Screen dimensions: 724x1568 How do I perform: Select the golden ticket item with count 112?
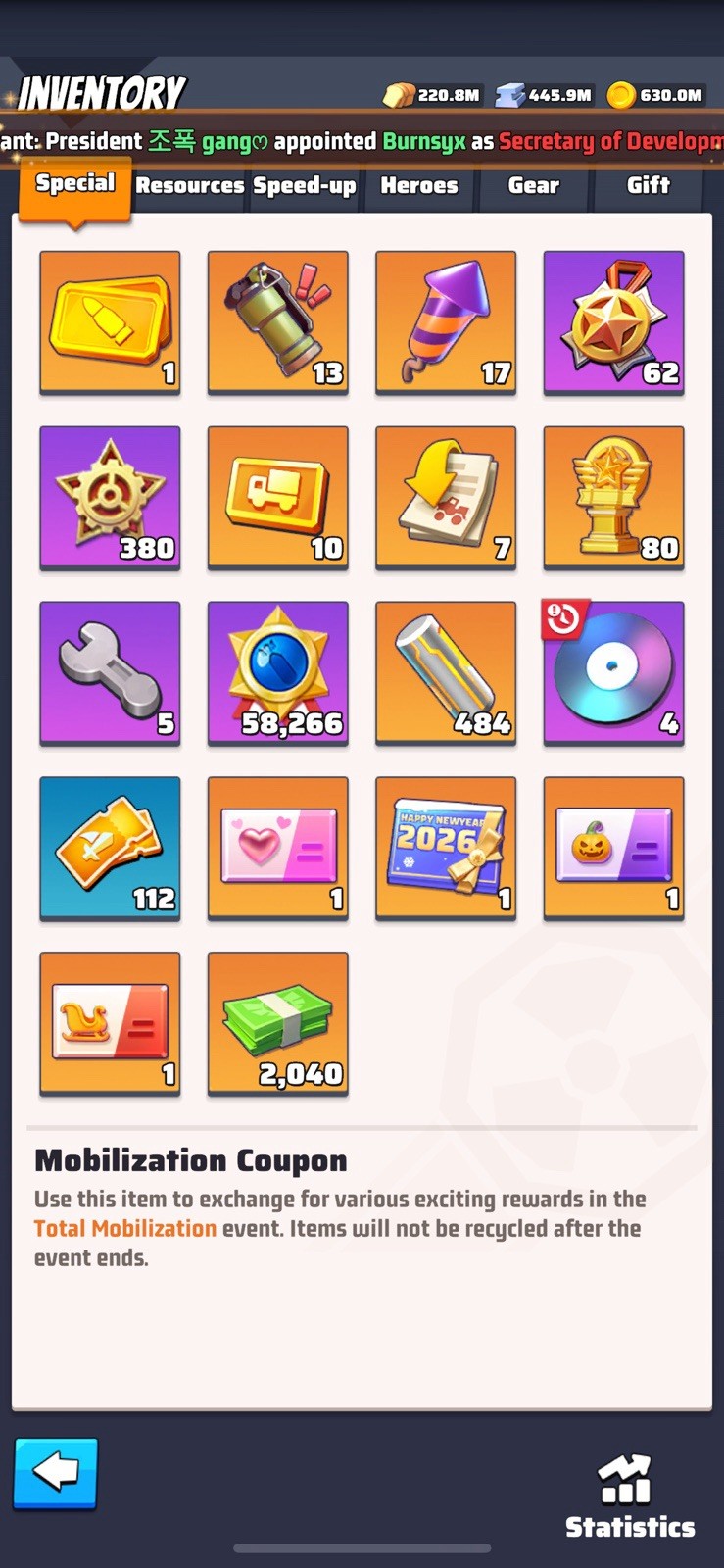click(x=110, y=849)
